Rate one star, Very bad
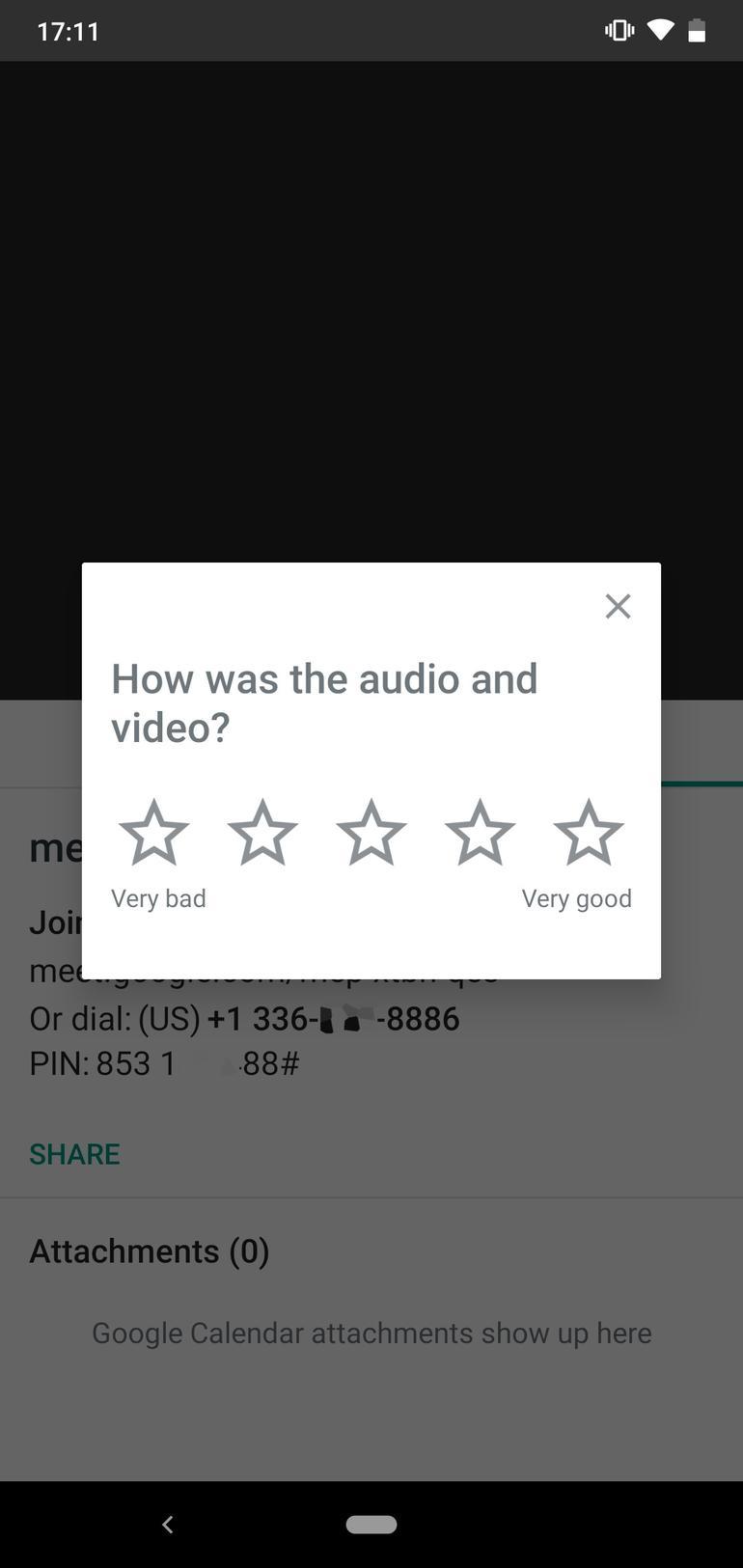Screen dimensions: 743x1568 click(153, 833)
